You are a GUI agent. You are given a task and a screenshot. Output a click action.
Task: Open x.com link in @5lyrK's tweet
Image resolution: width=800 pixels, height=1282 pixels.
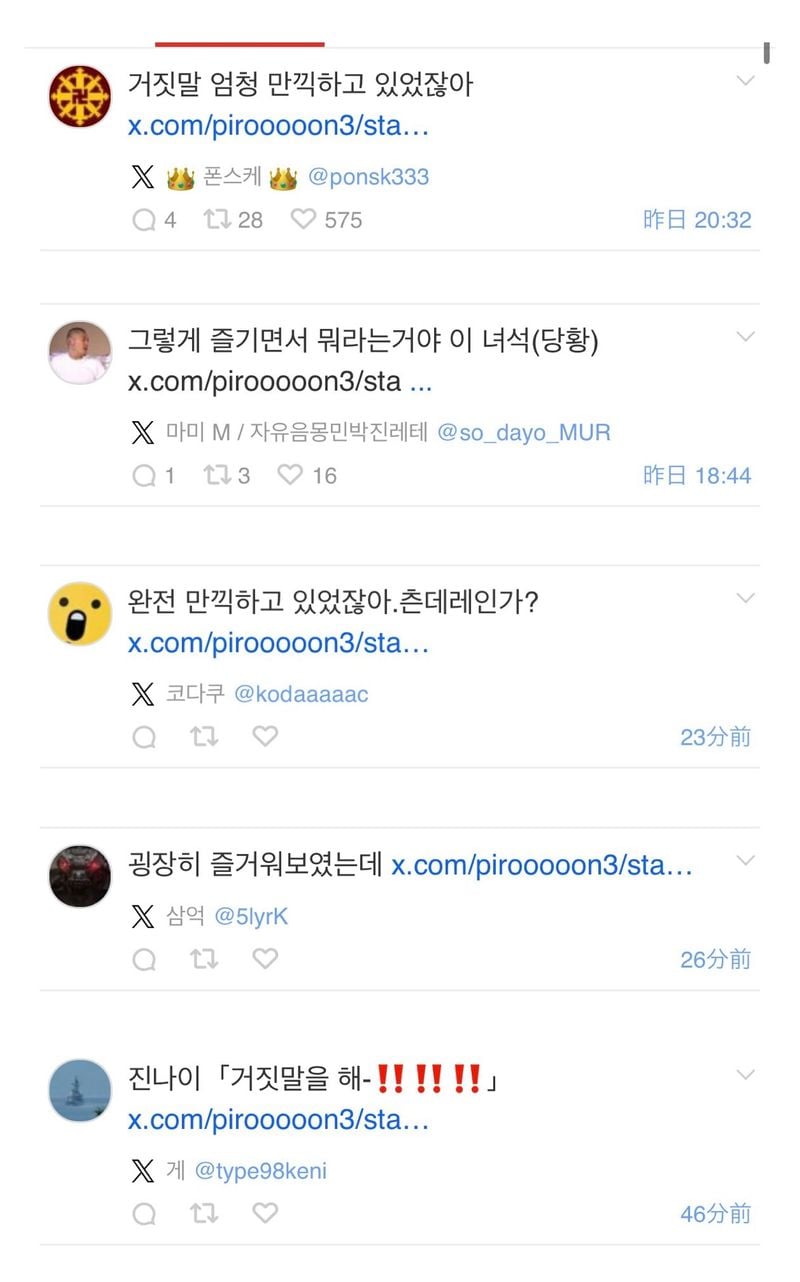541,866
